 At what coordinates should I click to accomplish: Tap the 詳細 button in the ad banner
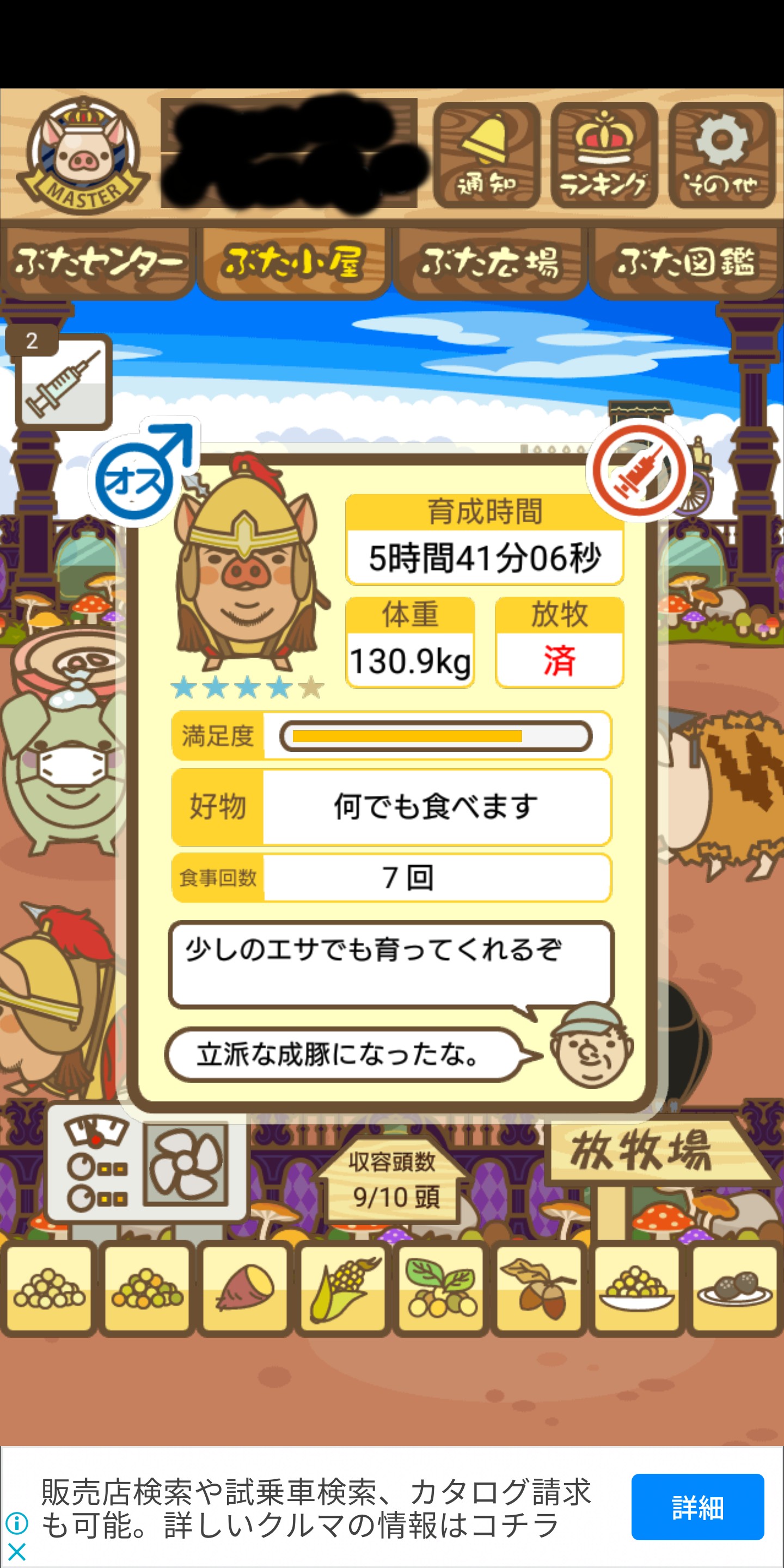(x=697, y=1507)
